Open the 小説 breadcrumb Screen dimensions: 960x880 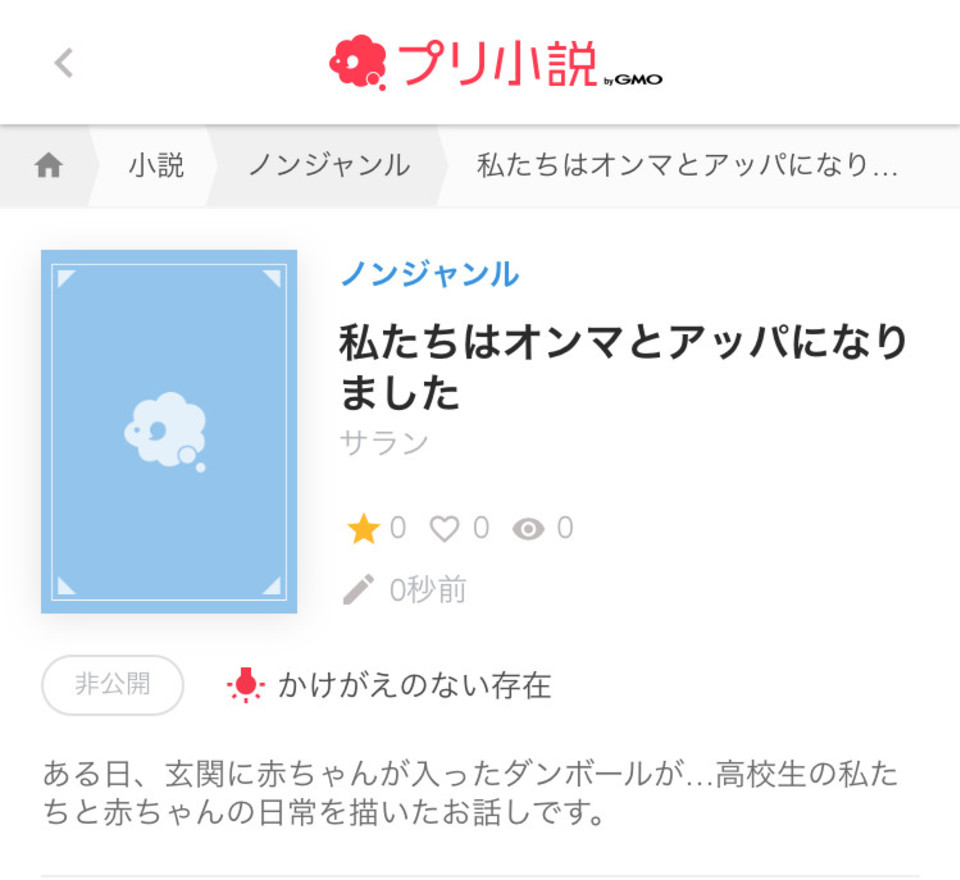pos(156,166)
